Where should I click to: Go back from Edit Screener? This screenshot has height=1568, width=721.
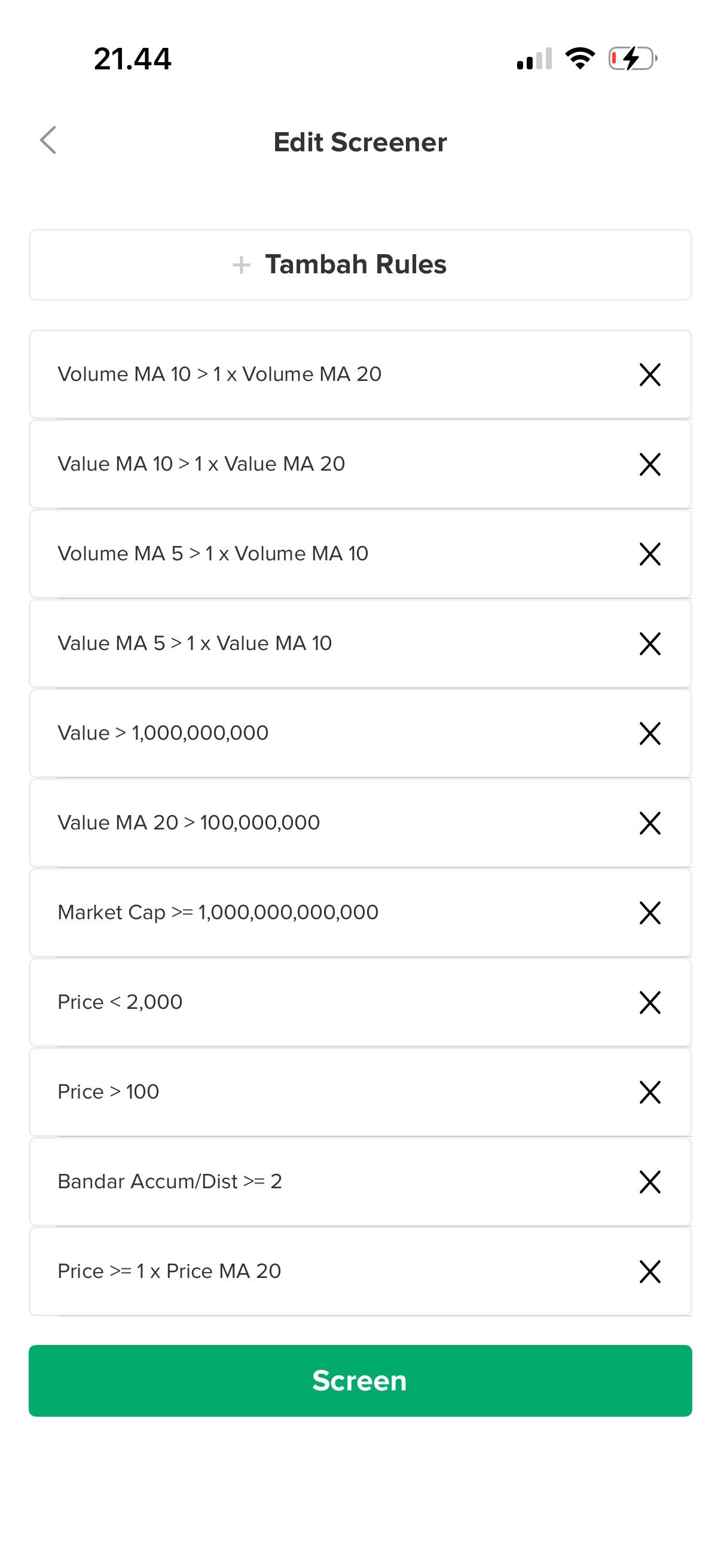pyautogui.click(x=48, y=141)
